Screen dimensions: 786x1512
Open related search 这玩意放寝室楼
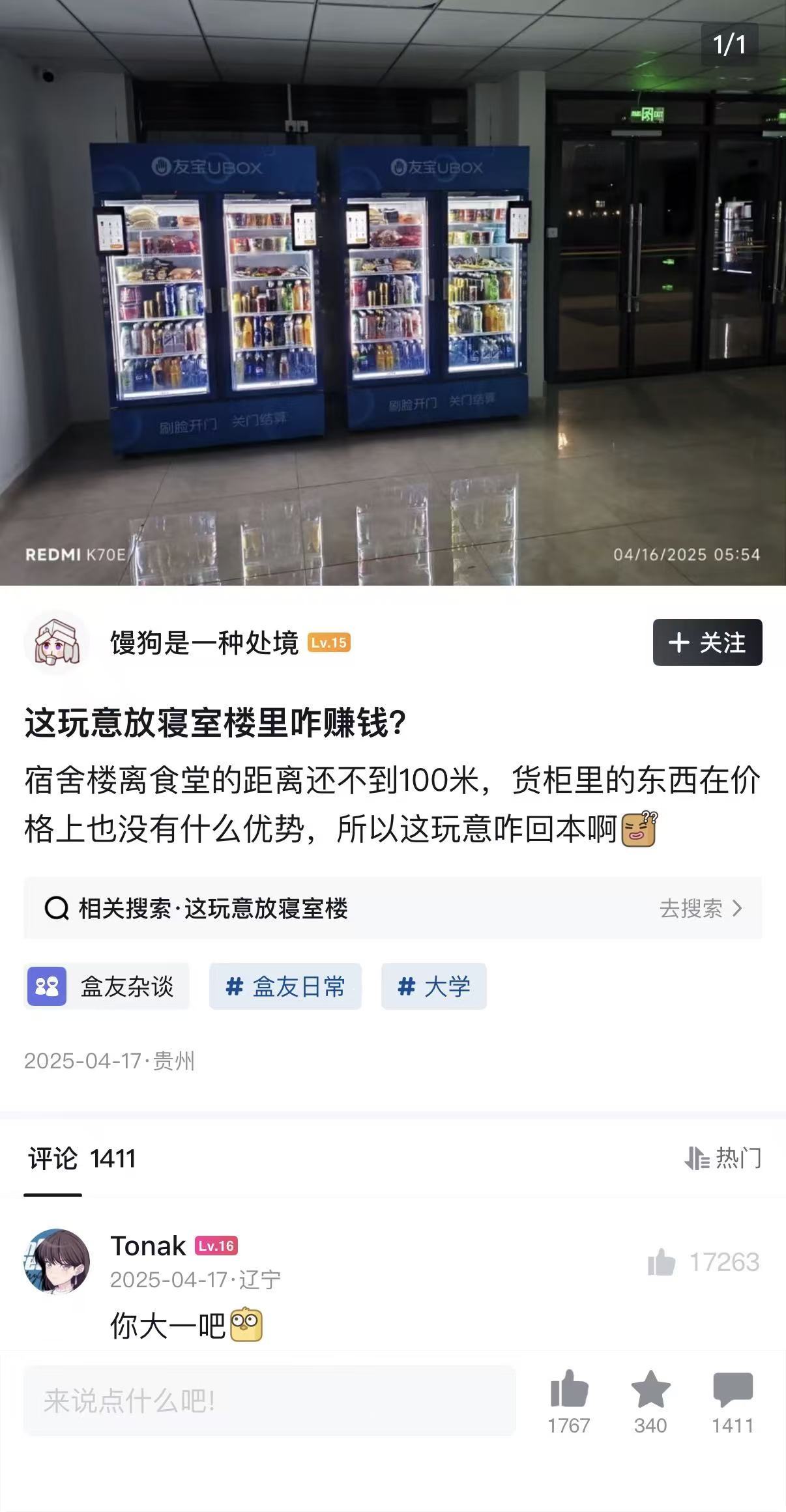point(392,908)
